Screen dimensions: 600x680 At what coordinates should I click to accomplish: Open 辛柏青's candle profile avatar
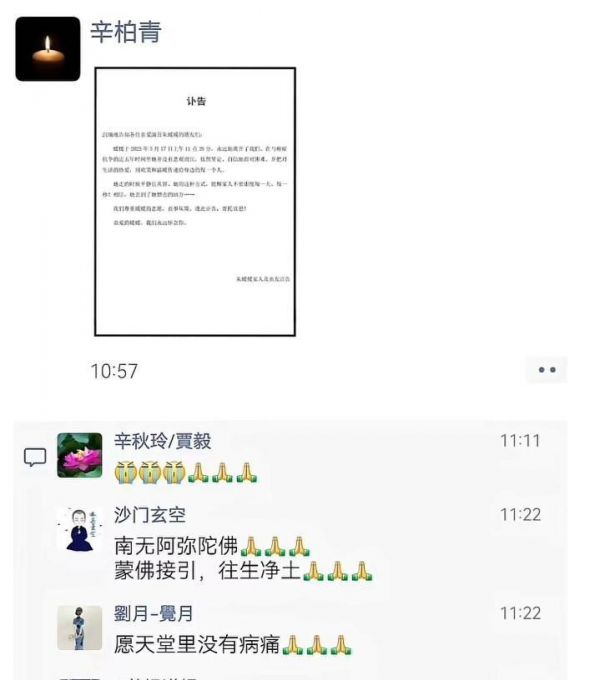(x=47, y=48)
